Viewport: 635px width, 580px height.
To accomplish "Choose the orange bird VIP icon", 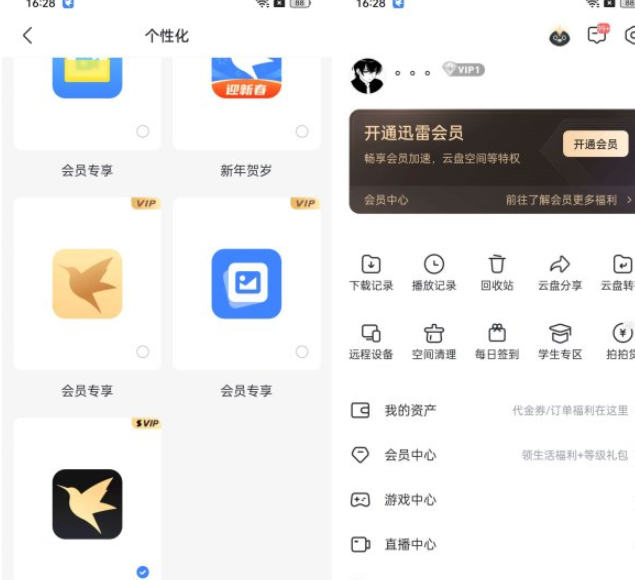I will 87,284.
